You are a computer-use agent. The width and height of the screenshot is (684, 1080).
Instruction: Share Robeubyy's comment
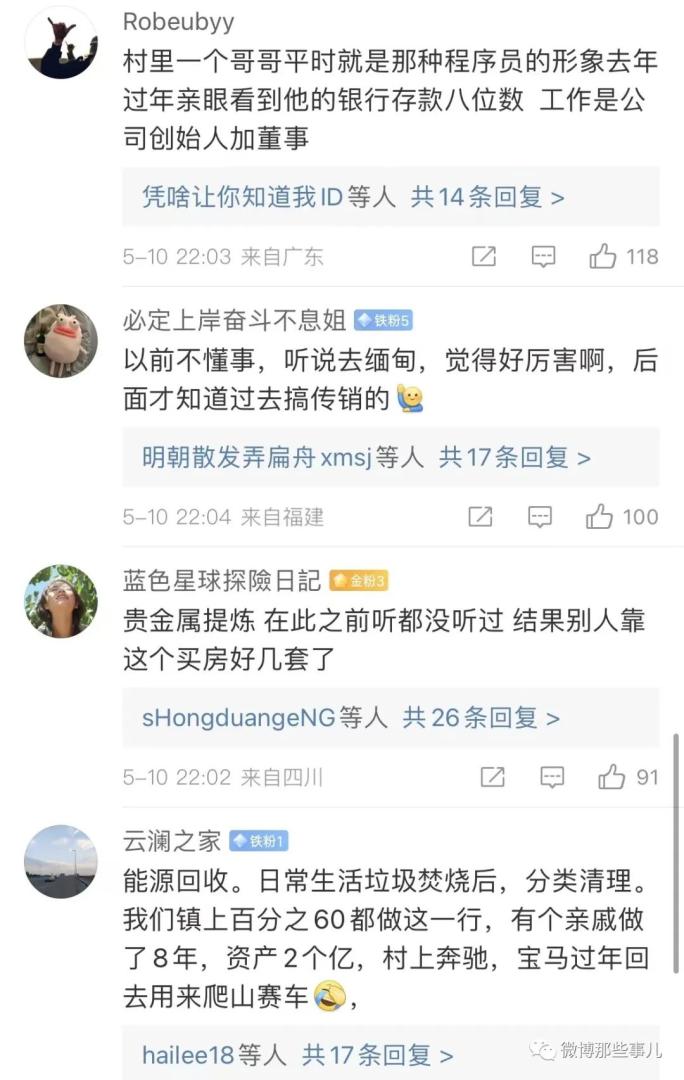(x=484, y=257)
